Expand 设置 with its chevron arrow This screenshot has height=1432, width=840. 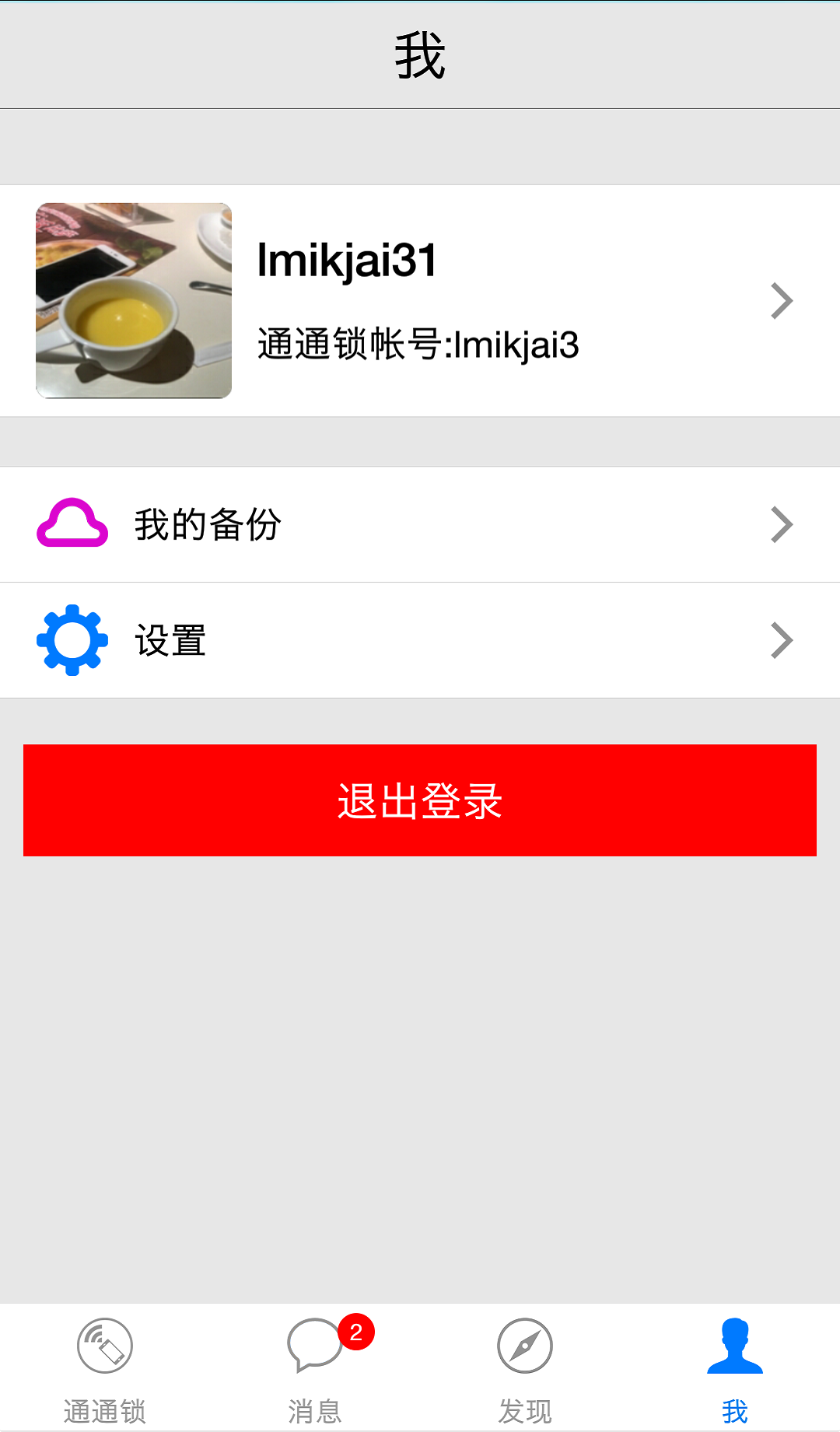[782, 639]
